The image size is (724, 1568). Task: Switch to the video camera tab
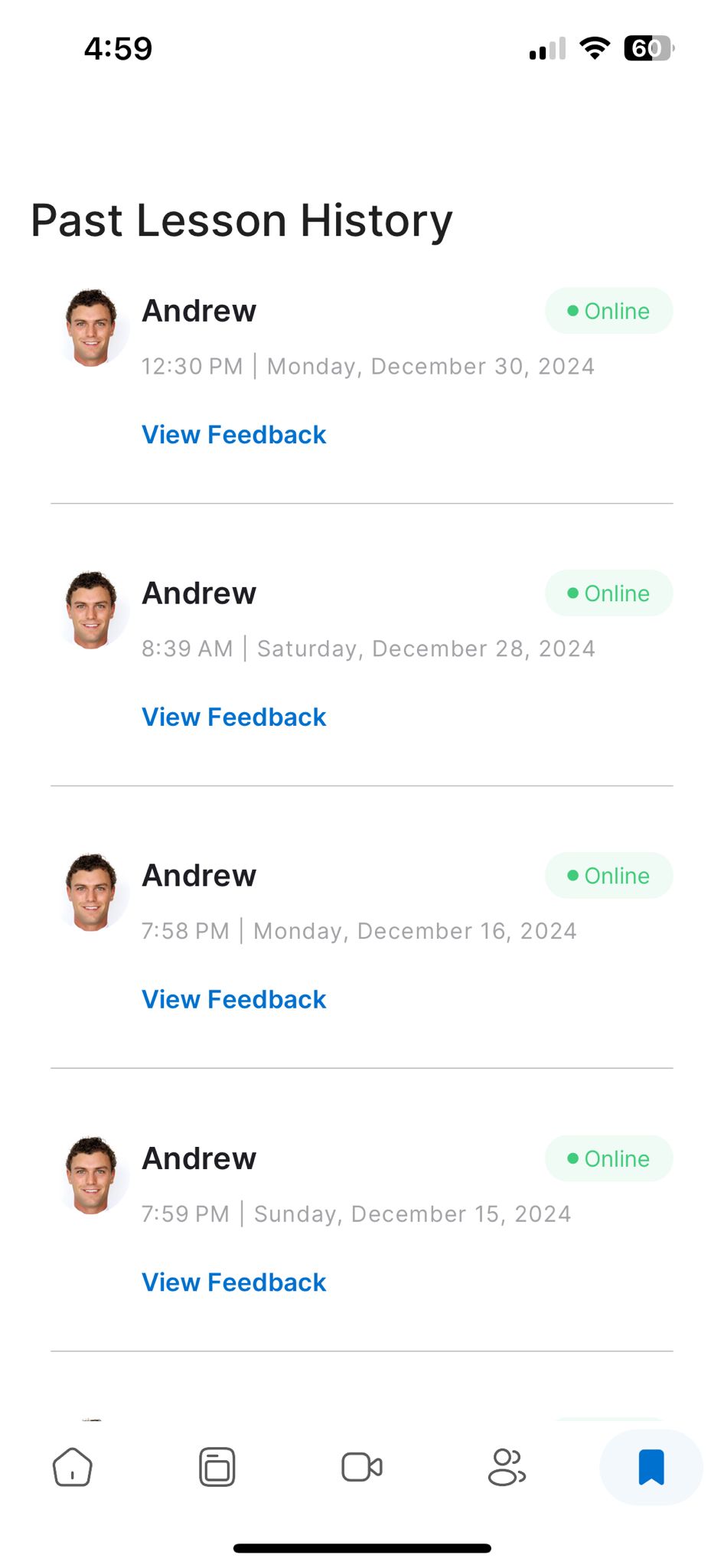pyautogui.click(x=362, y=1468)
